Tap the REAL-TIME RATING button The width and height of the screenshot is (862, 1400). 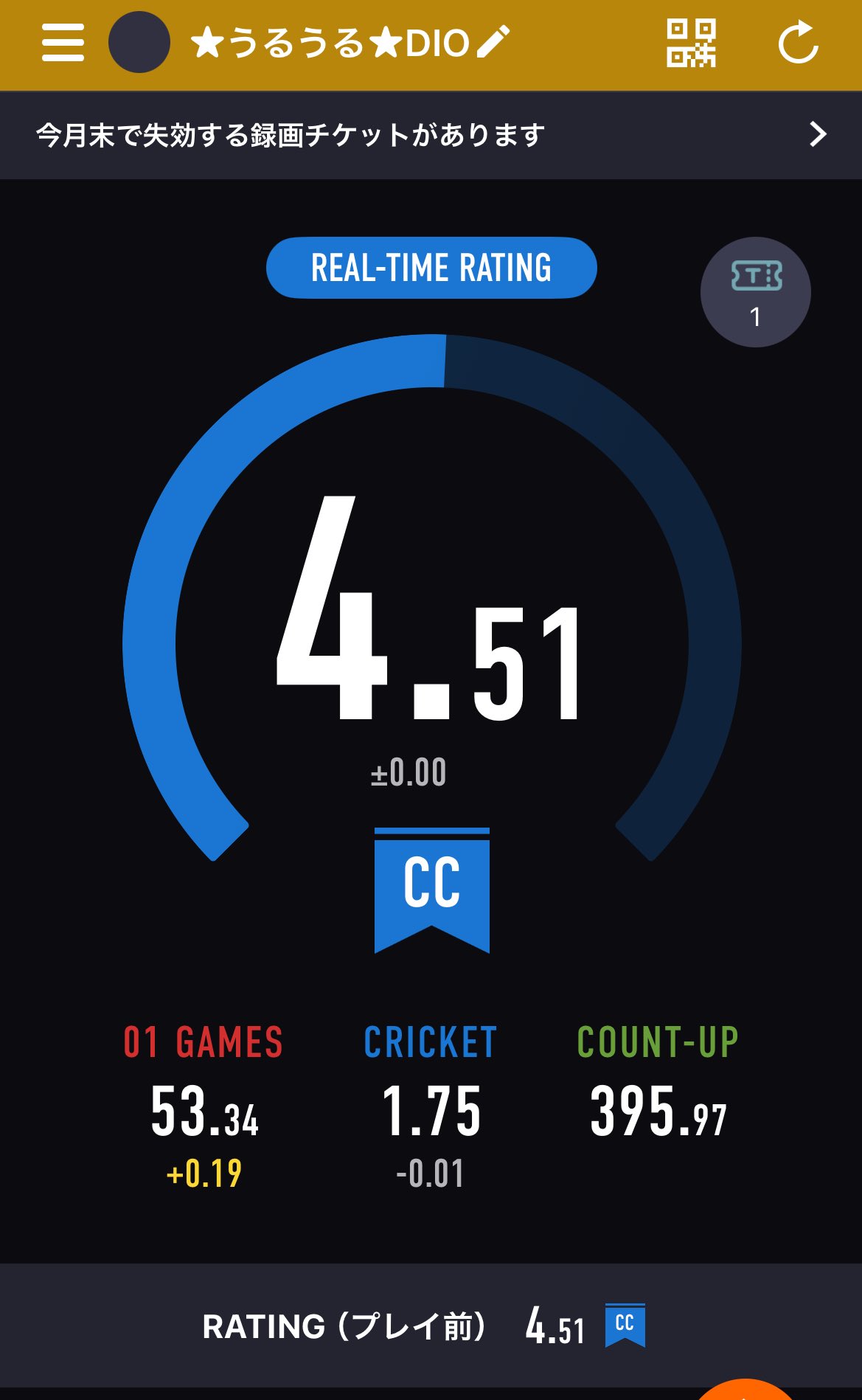431,268
